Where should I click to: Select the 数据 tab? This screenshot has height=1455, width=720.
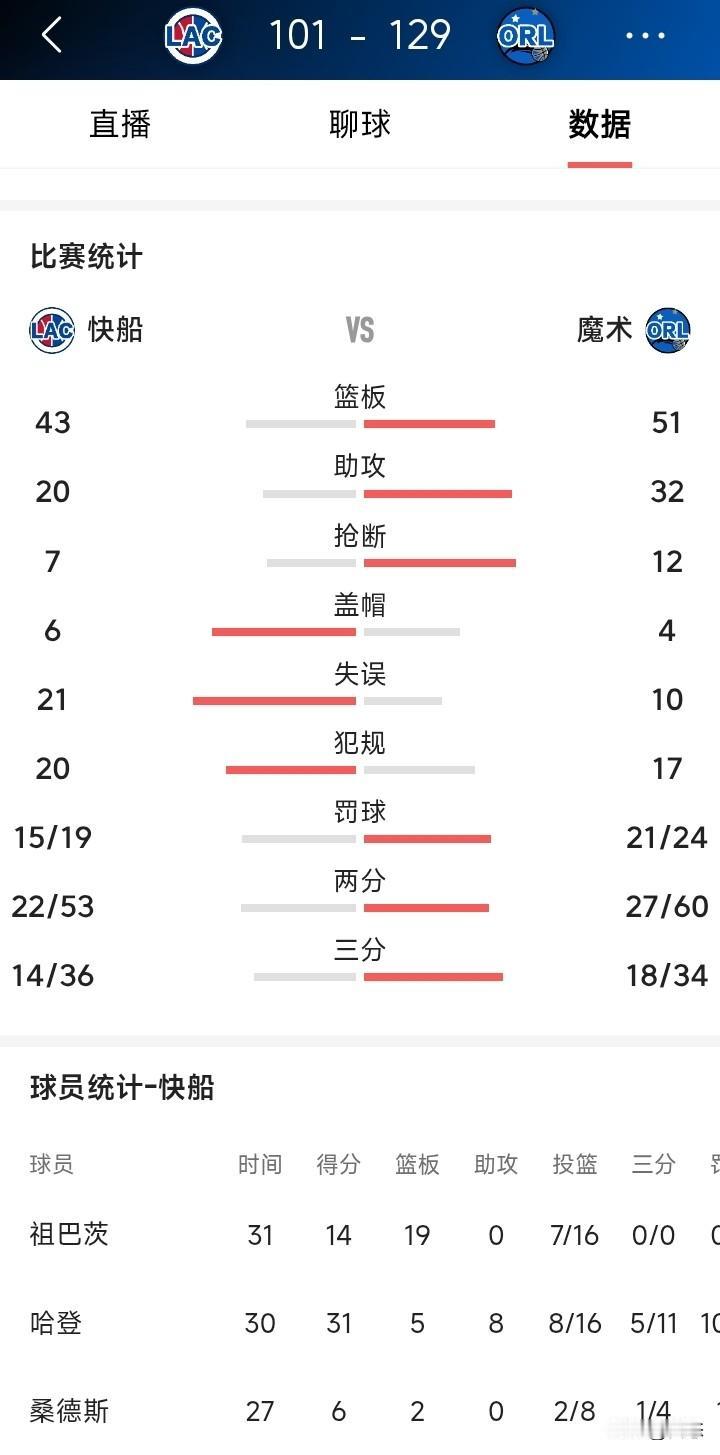(x=599, y=124)
